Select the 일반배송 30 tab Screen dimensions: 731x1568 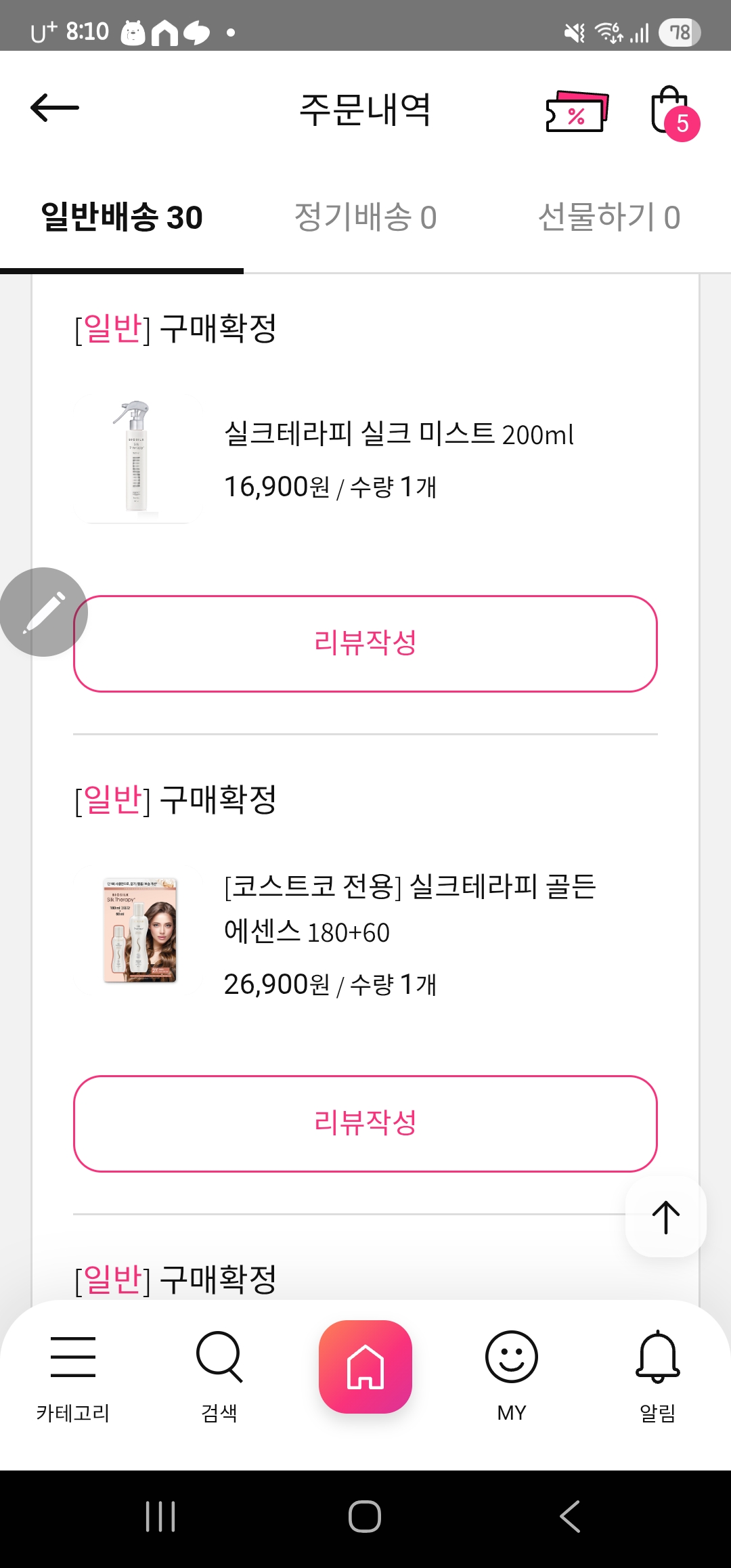[x=122, y=217]
